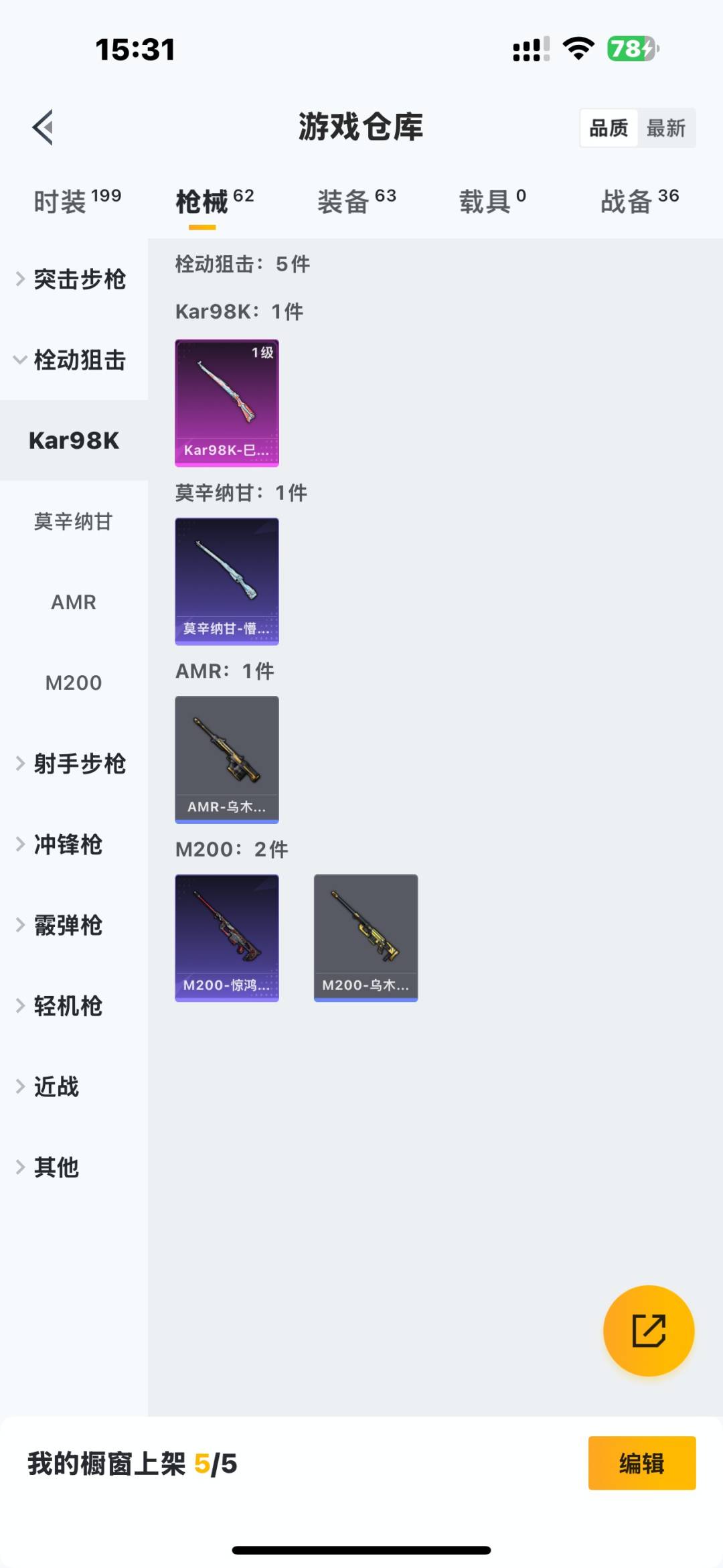This screenshot has width=723, height=1568.
Task: Tap the orange share floating button
Action: tap(649, 1330)
